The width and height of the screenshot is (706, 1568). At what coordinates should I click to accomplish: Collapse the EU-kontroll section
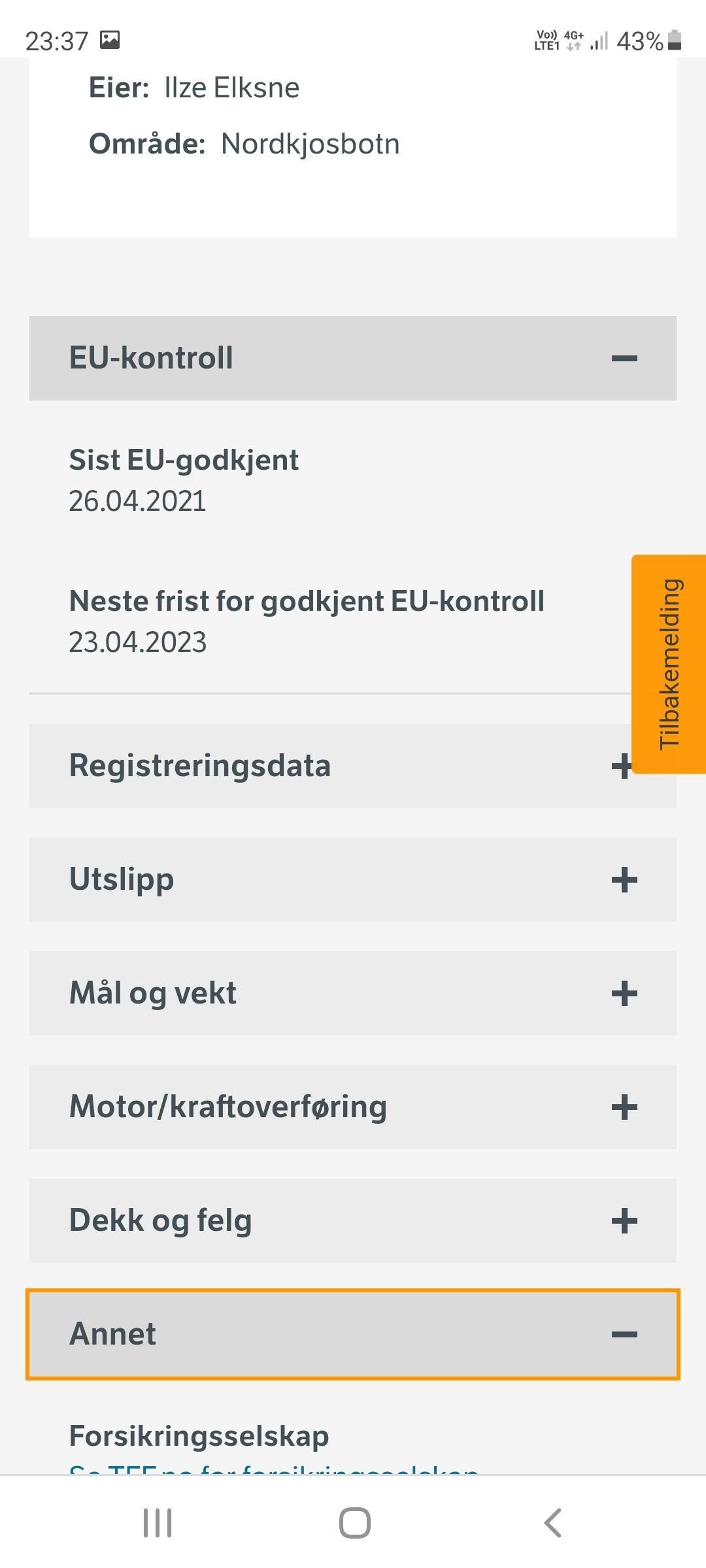(353, 358)
